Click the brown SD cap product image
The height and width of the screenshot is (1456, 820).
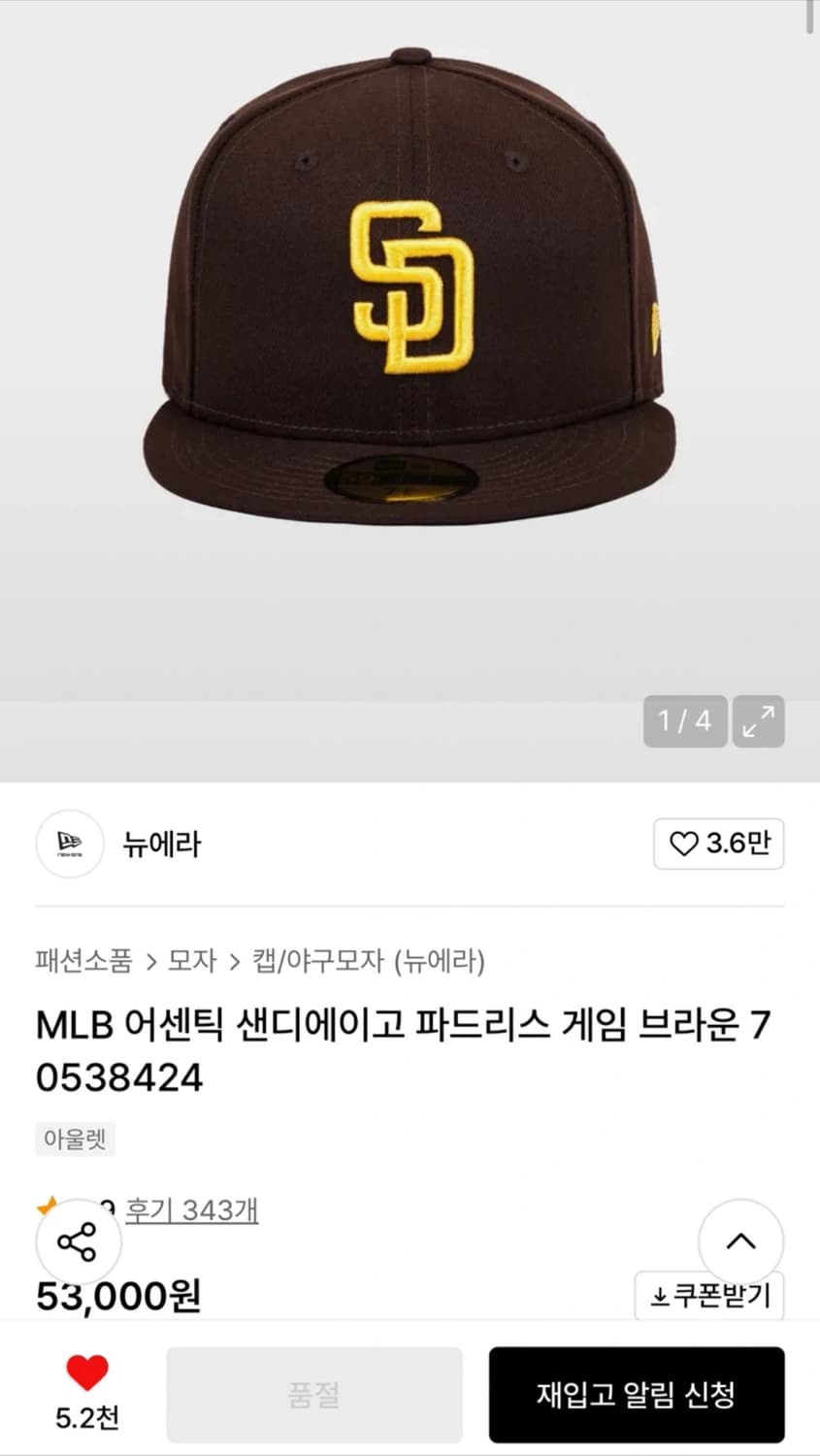[x=410, y=291]
